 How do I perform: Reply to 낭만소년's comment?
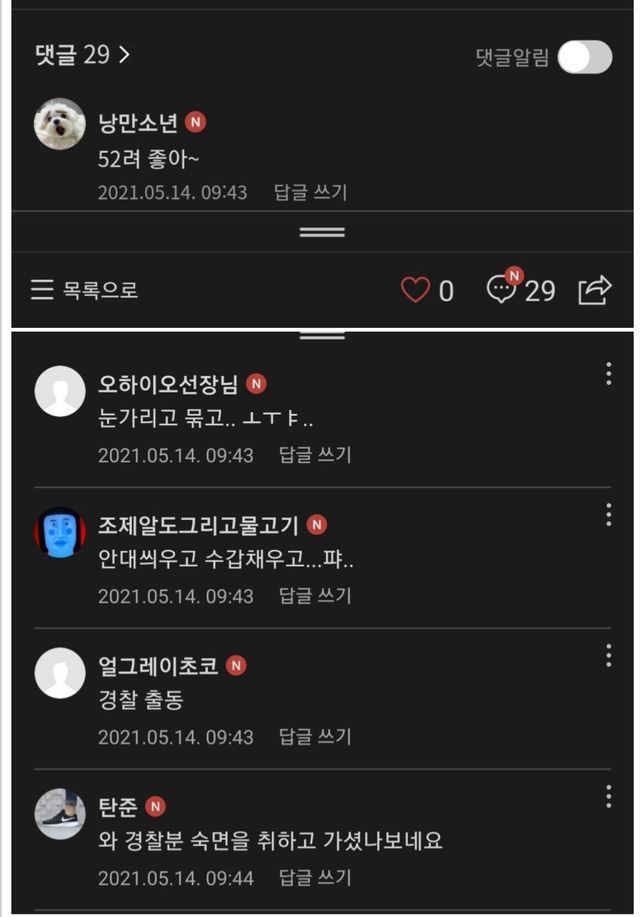[x=310, y=192]
